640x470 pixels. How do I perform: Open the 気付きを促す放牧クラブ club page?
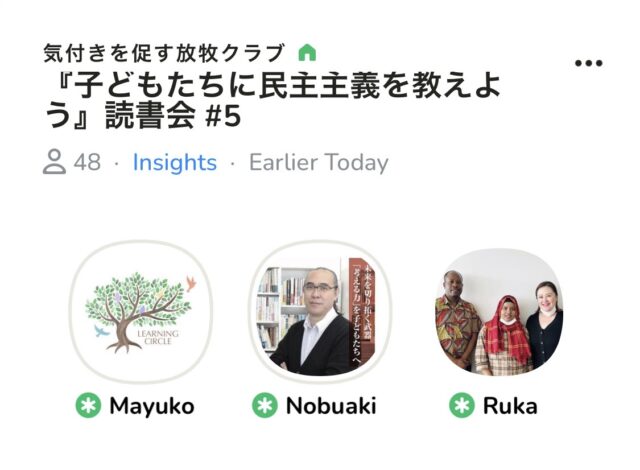click(163, 51)
